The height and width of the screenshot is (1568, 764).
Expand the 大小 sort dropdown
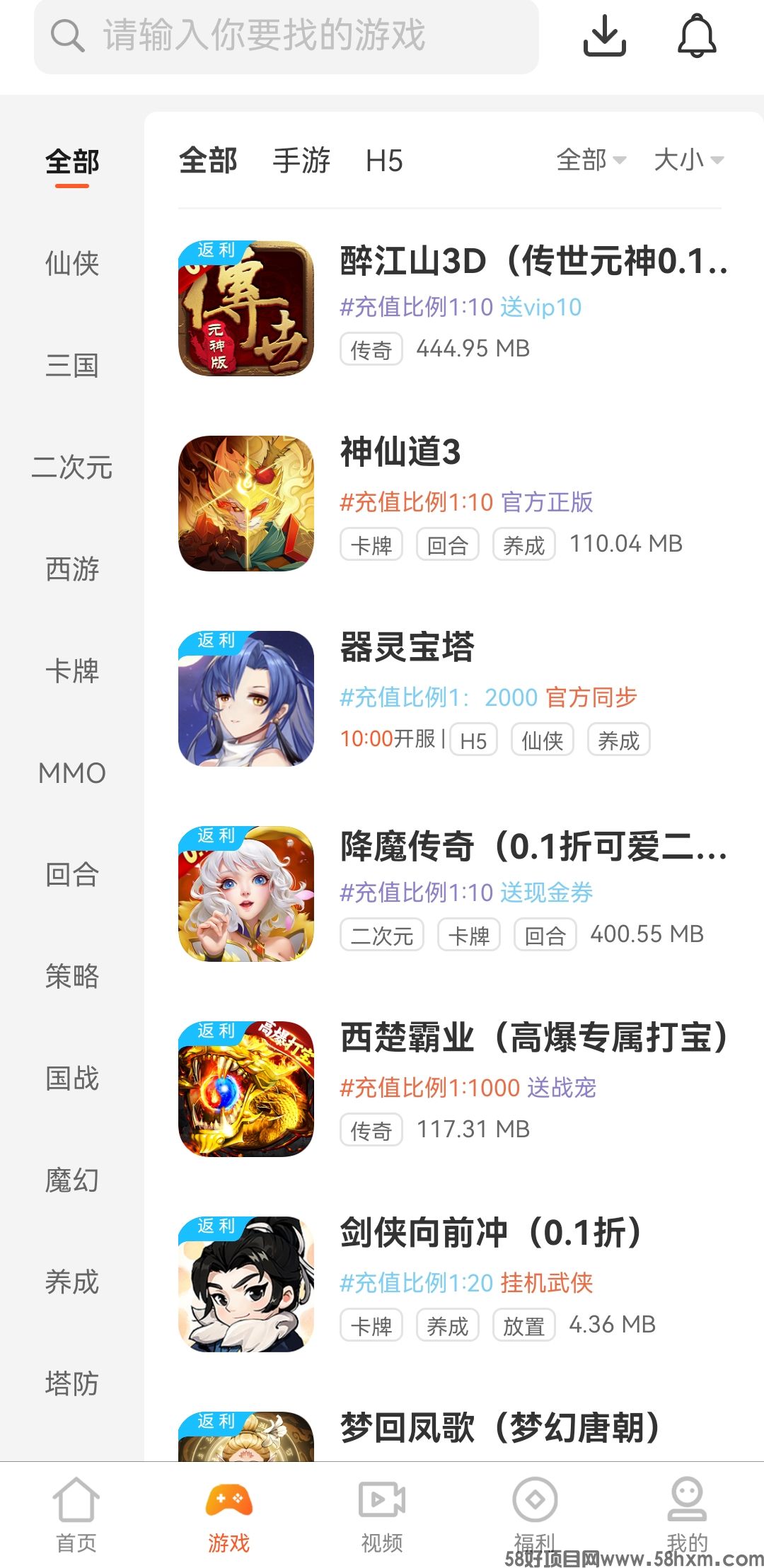coord(688,161)
